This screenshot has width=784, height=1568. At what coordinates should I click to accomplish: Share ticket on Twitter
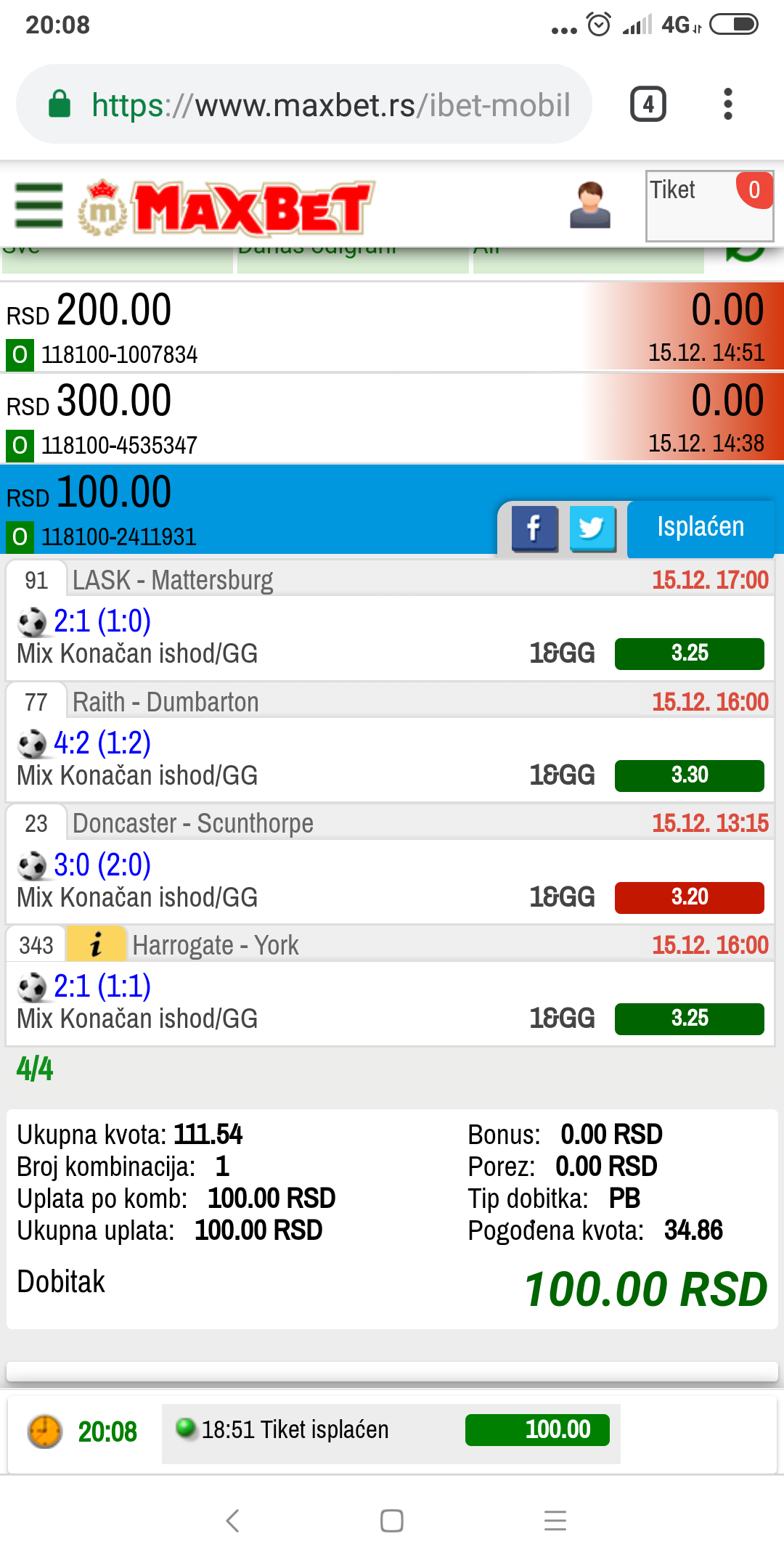coord(592,528)
